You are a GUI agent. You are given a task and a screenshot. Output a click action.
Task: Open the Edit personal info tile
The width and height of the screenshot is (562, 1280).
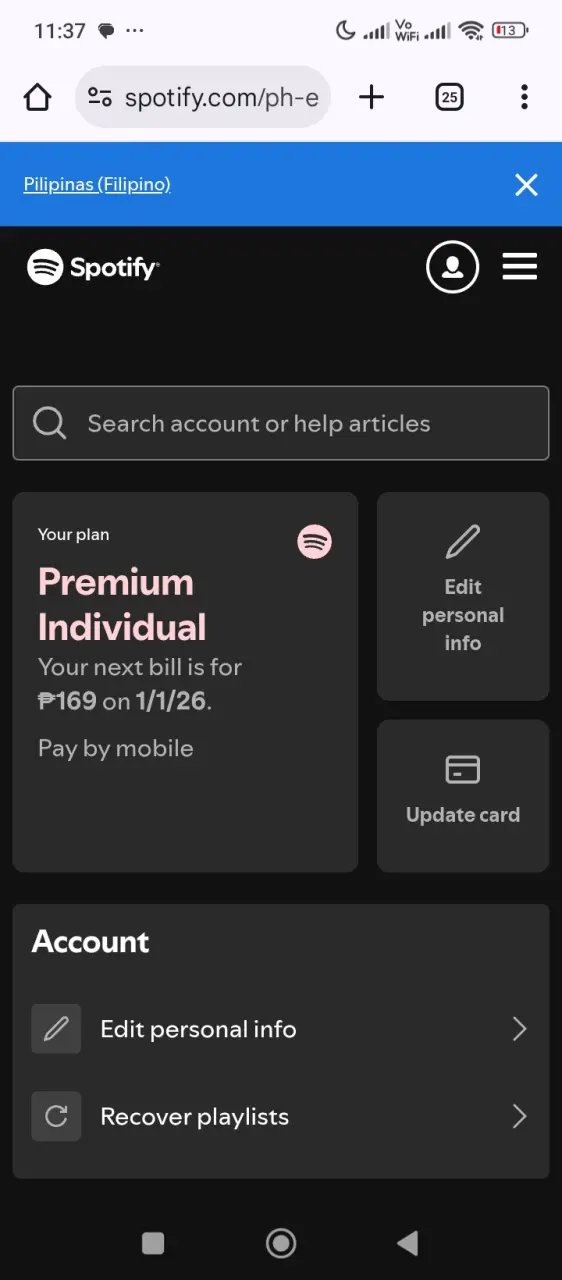point(463,596)
